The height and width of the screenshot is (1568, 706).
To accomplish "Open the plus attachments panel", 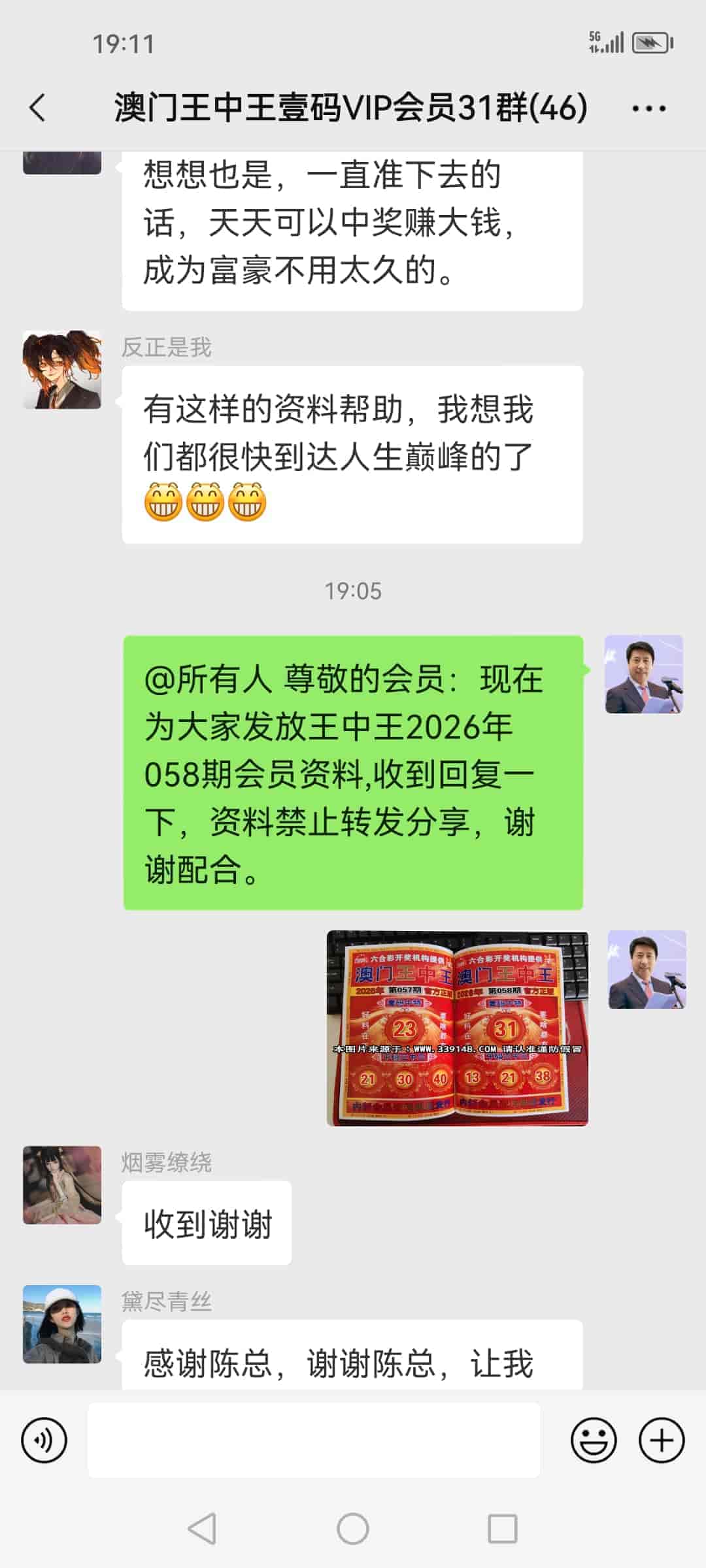I will point(662,1440).
